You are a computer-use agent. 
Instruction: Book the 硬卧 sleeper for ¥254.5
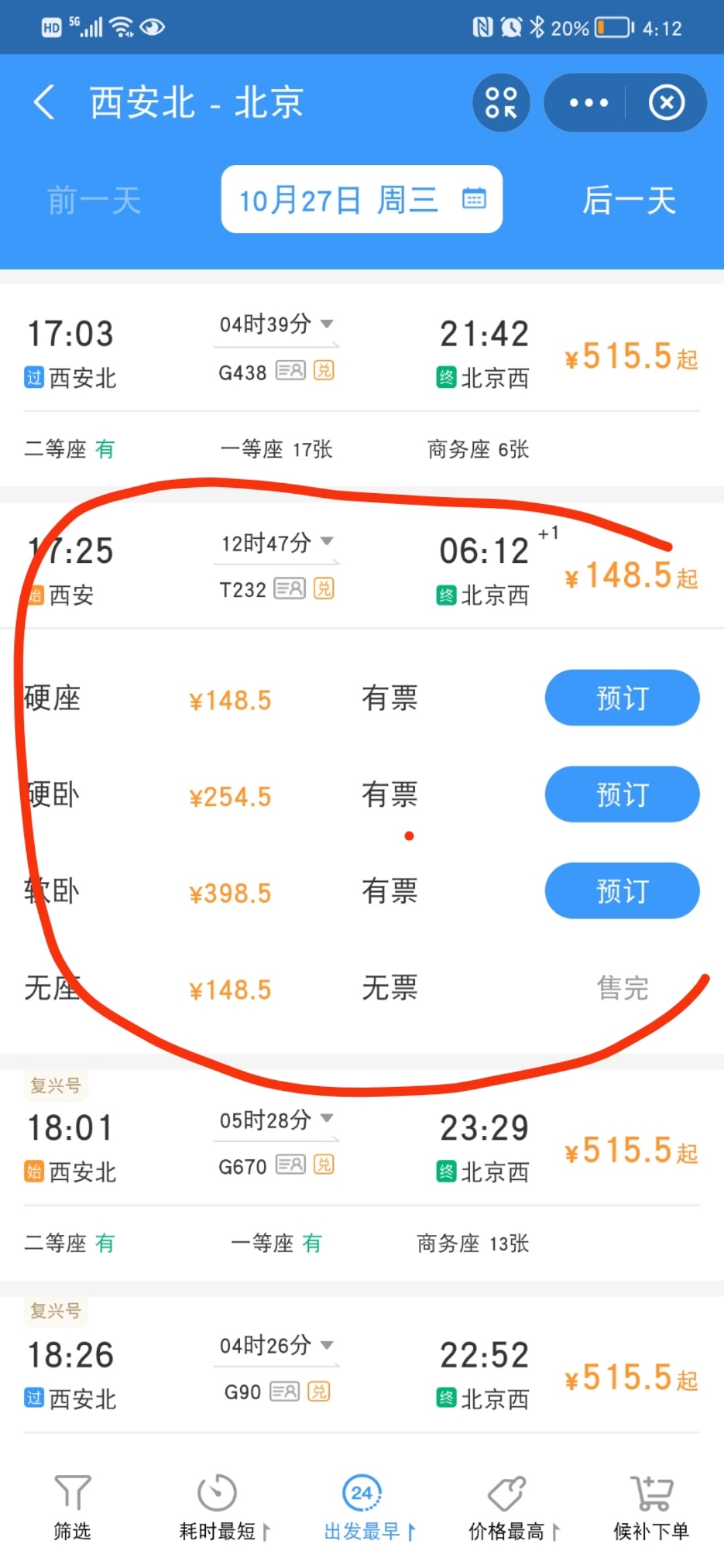pos(621,794)
